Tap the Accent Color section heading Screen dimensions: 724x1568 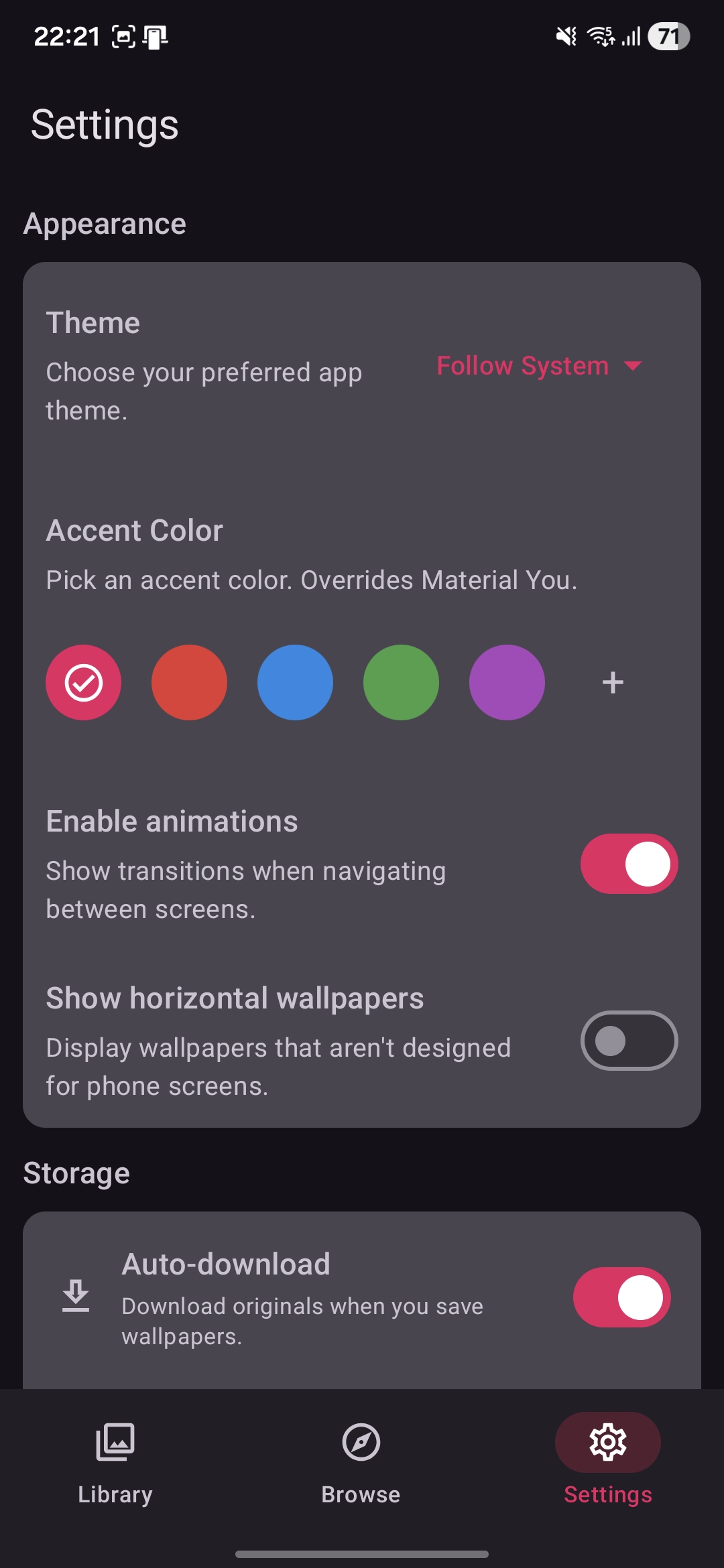(x=134, y=529)
